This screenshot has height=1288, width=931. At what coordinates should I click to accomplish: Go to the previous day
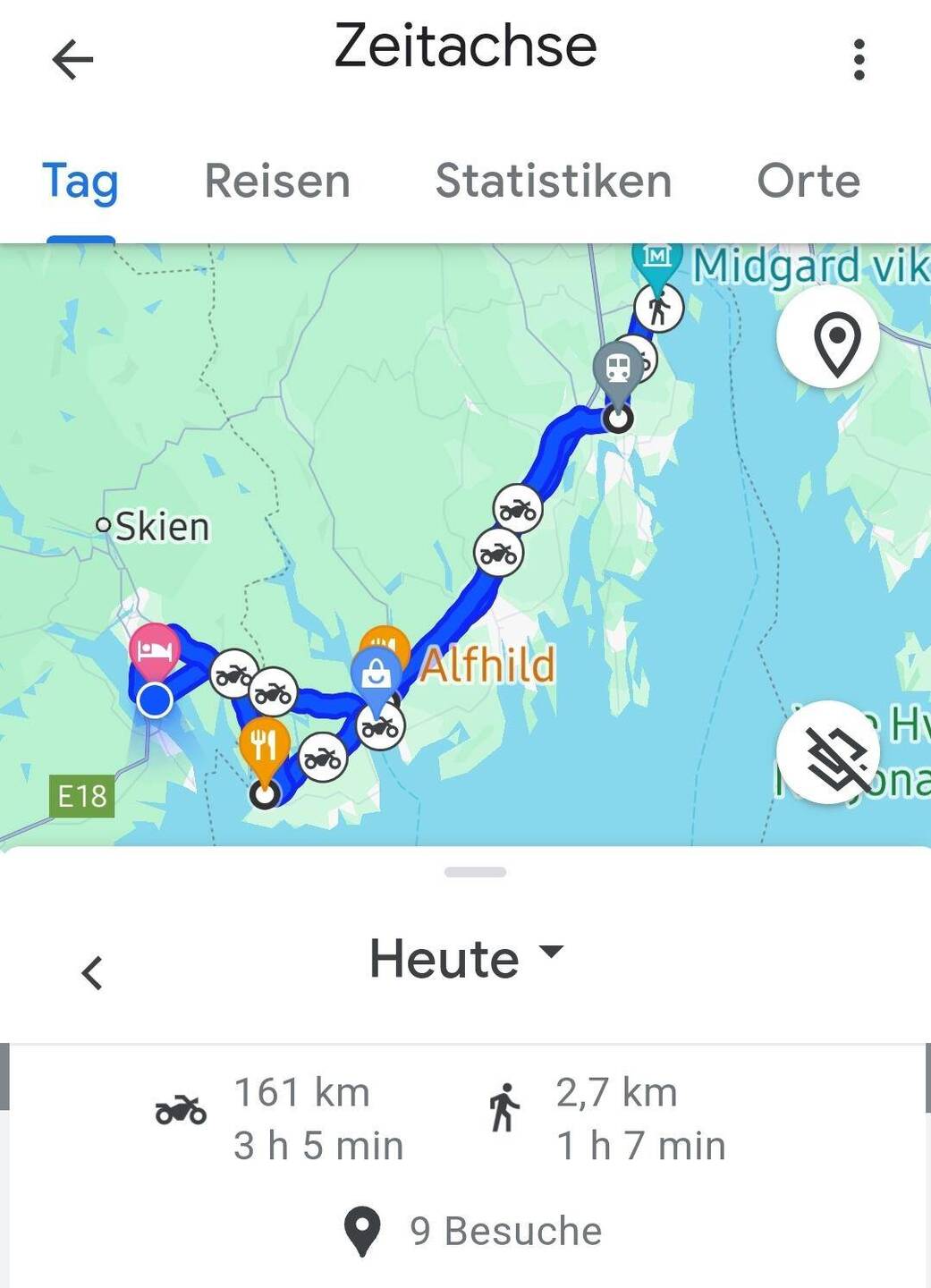(92, 972)
